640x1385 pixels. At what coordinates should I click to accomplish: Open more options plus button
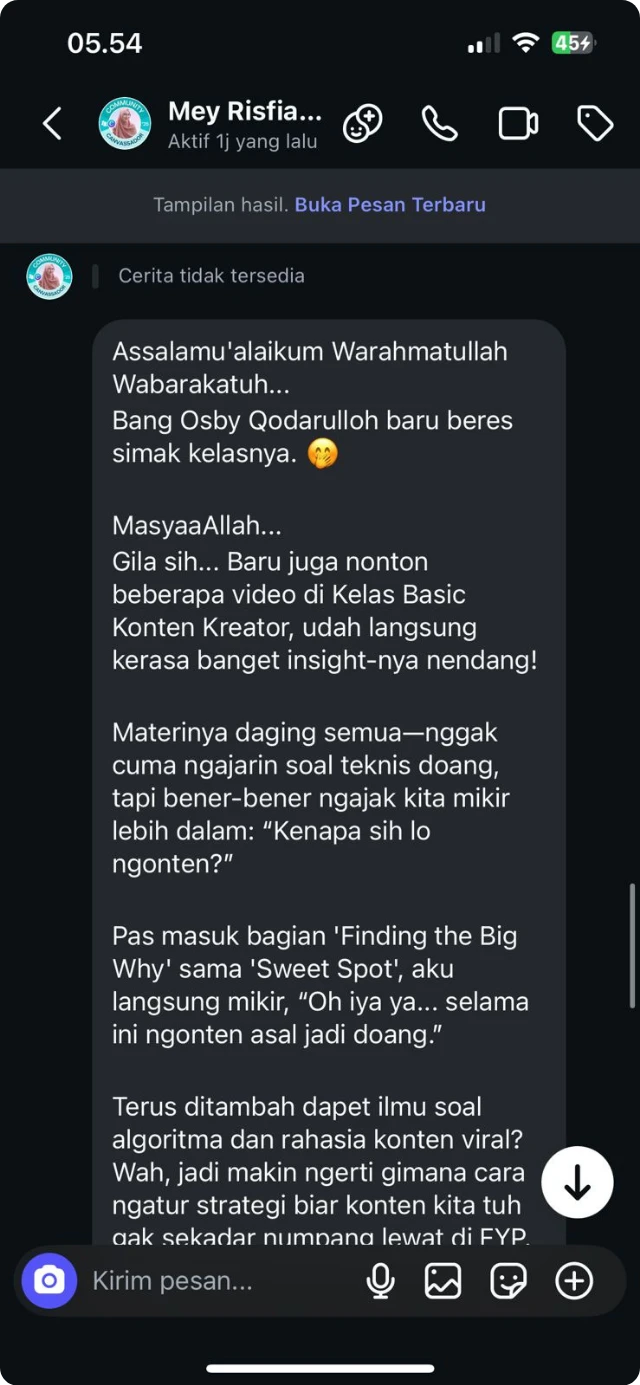tap(574, 1281)
